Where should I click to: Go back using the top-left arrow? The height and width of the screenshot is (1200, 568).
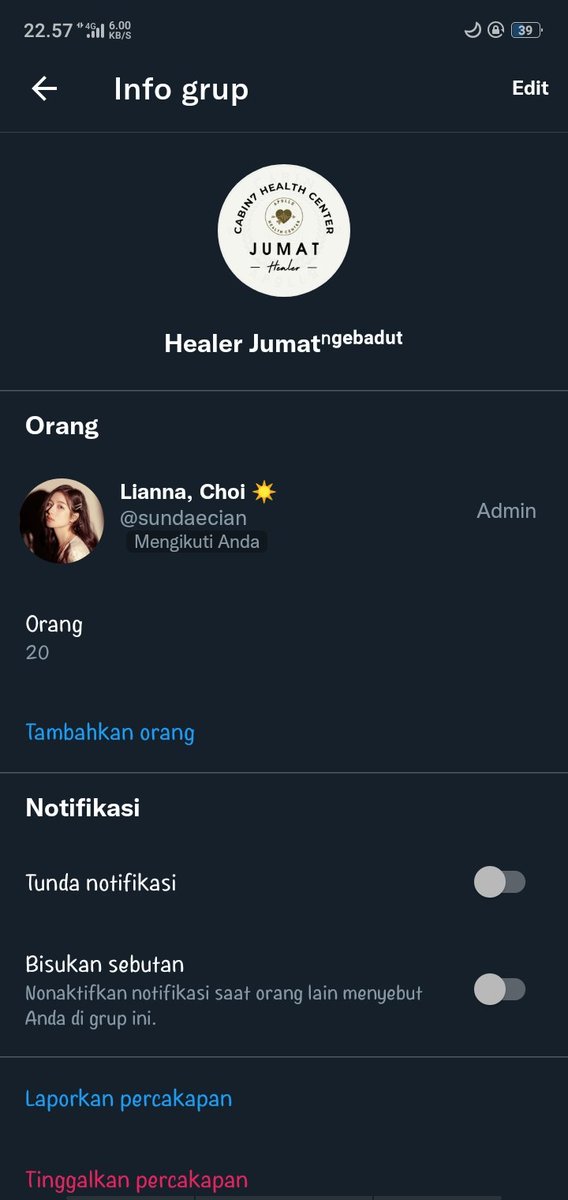point(44,88)
